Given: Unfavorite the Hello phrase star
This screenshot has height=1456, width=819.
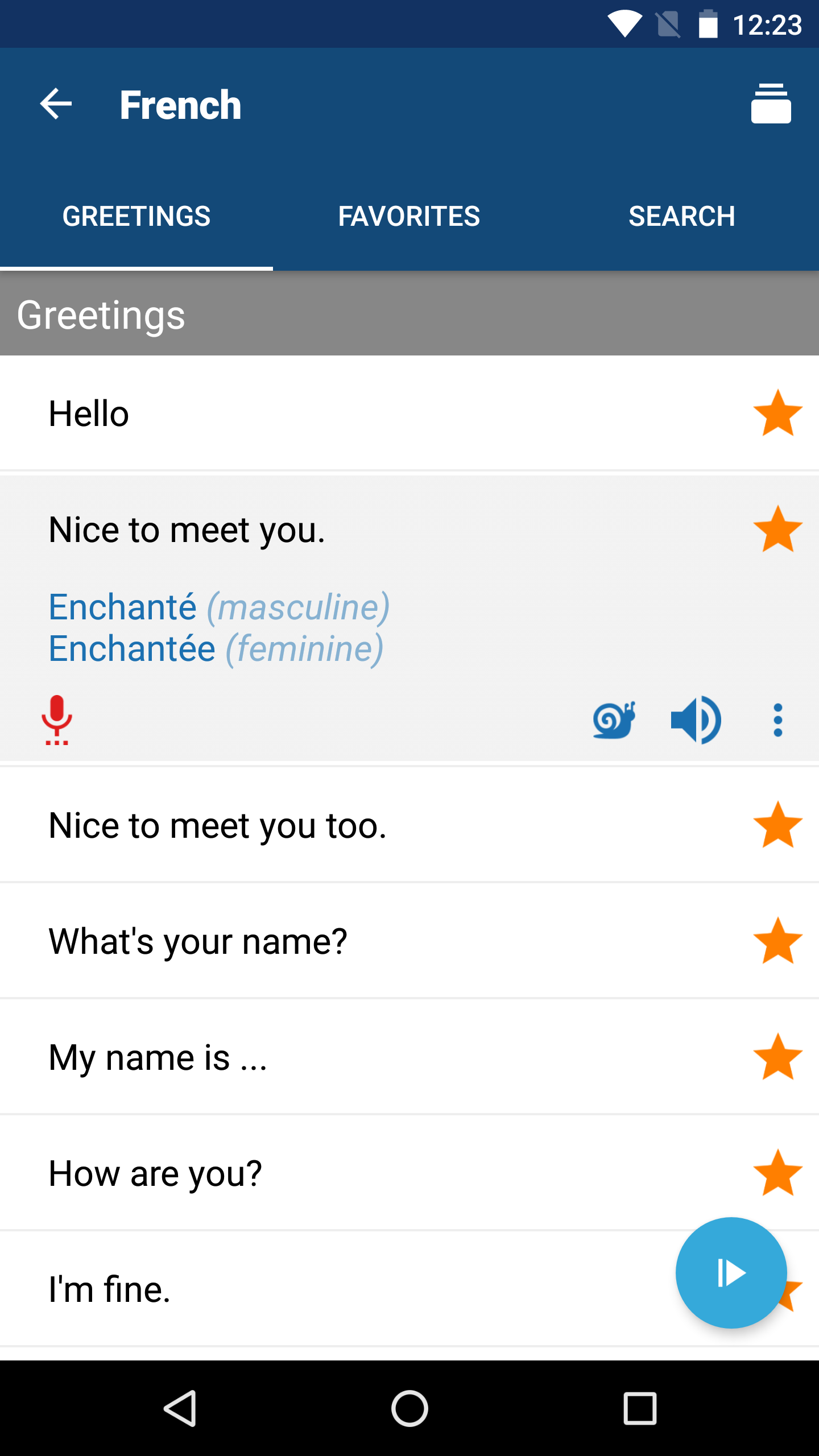Looking at the screenshot, I should [777, 413].
